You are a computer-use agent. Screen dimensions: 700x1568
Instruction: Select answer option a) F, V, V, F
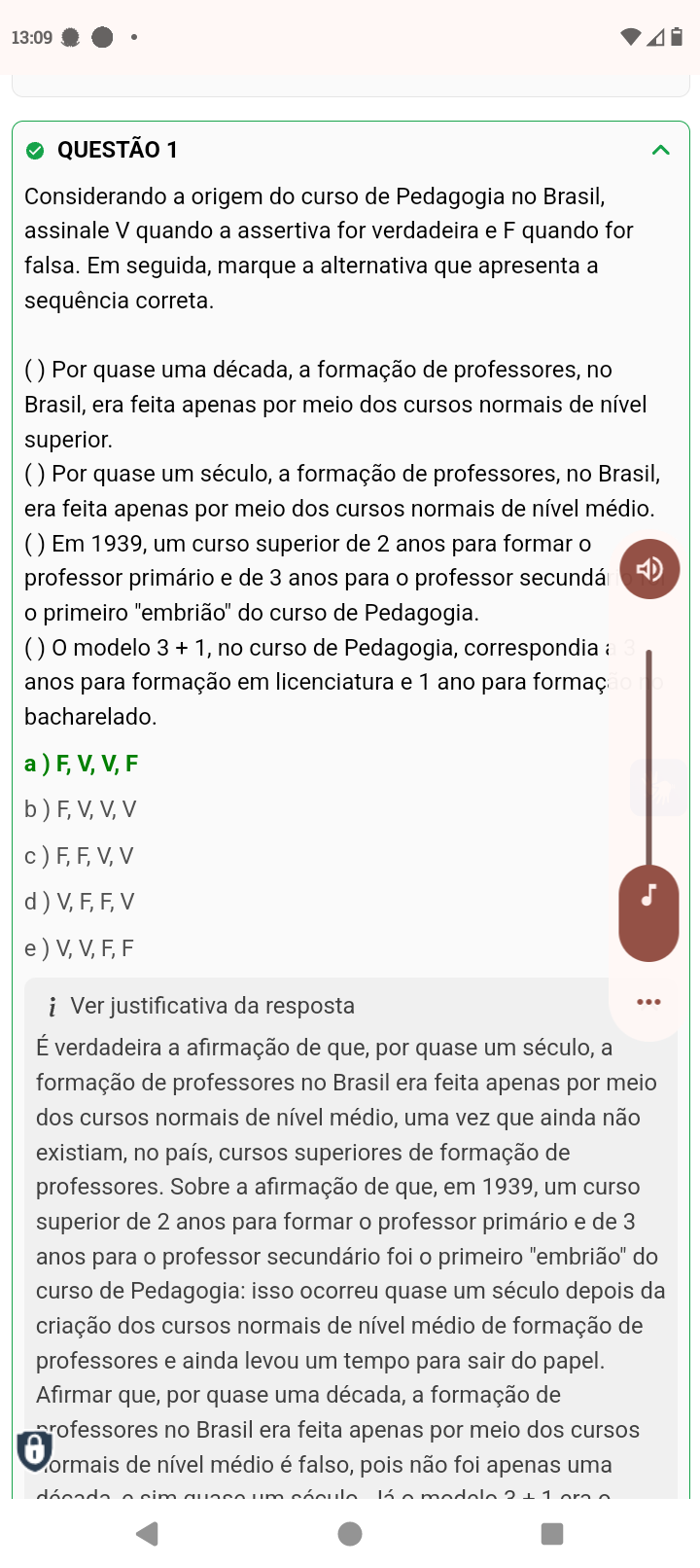82,764
